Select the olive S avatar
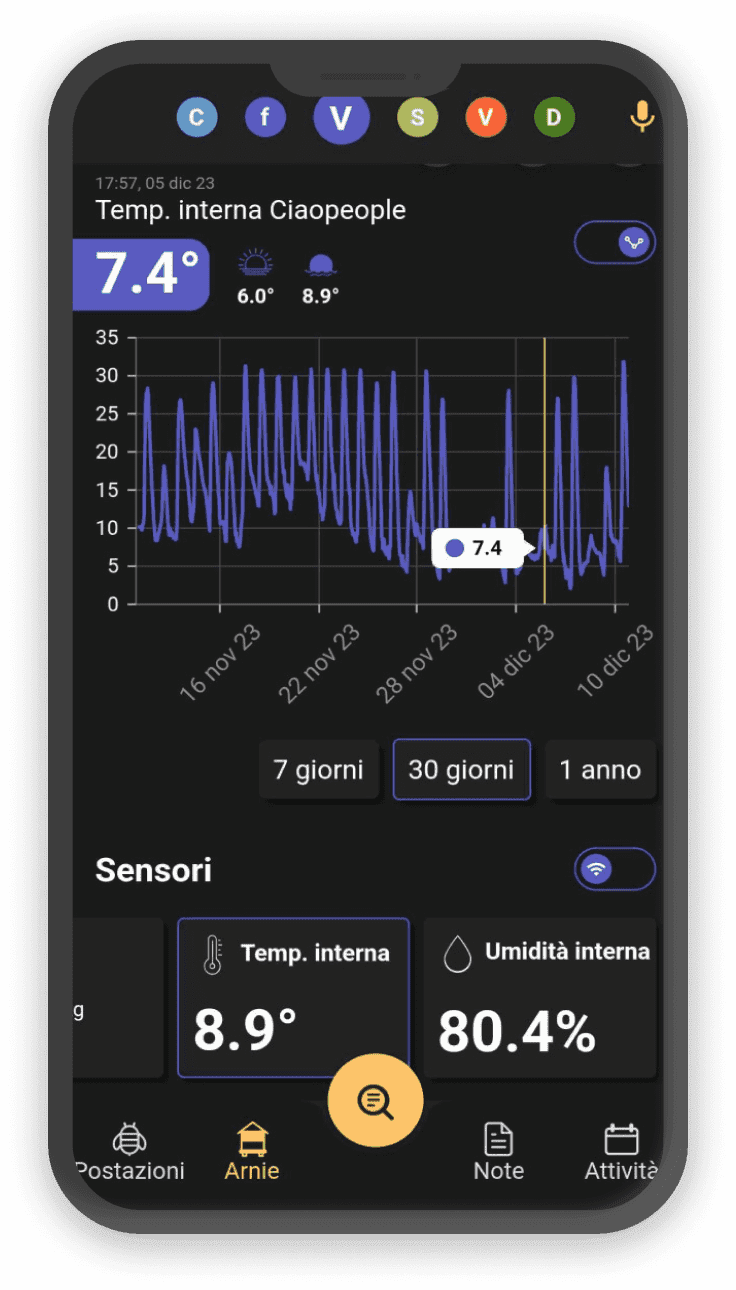 click(417, 118)
